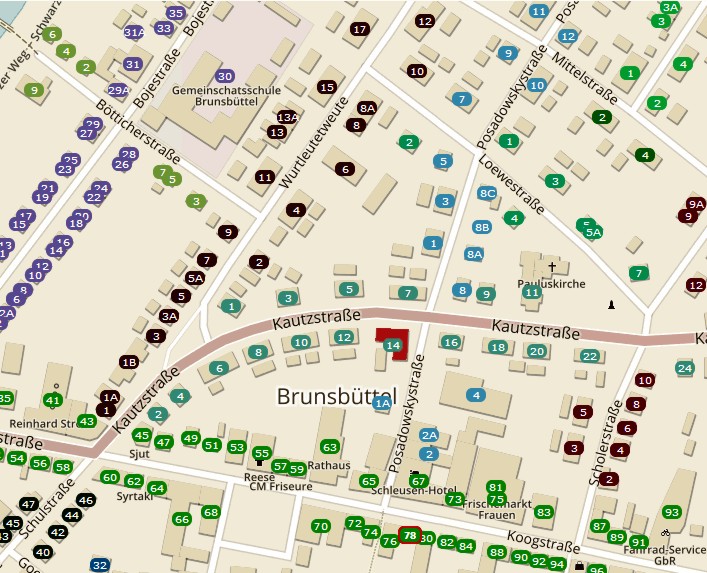707x573 pixels.
Task: Open marker 83 on Koogstraße
Action: click(543, 512)
